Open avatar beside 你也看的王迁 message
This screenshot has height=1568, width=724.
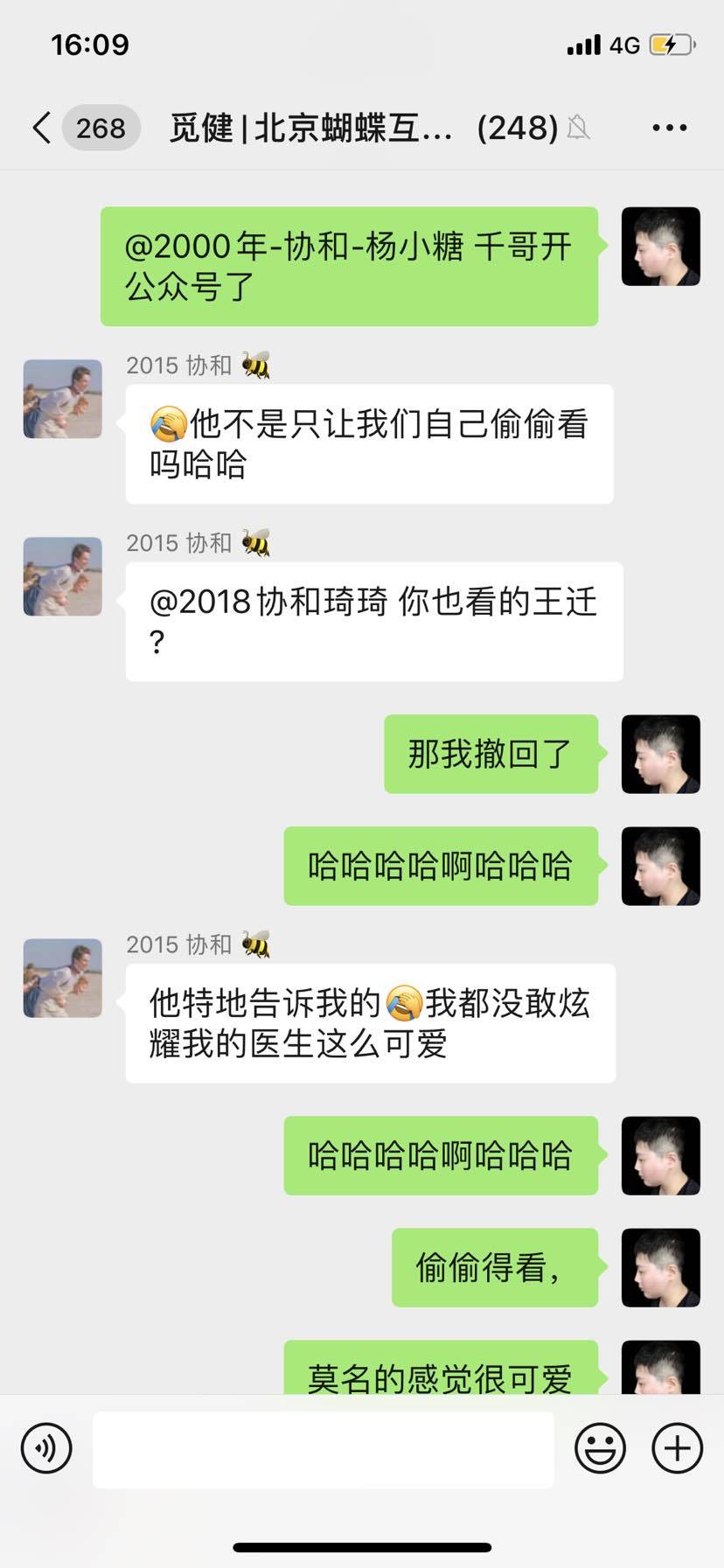click(x=62, y=576)
